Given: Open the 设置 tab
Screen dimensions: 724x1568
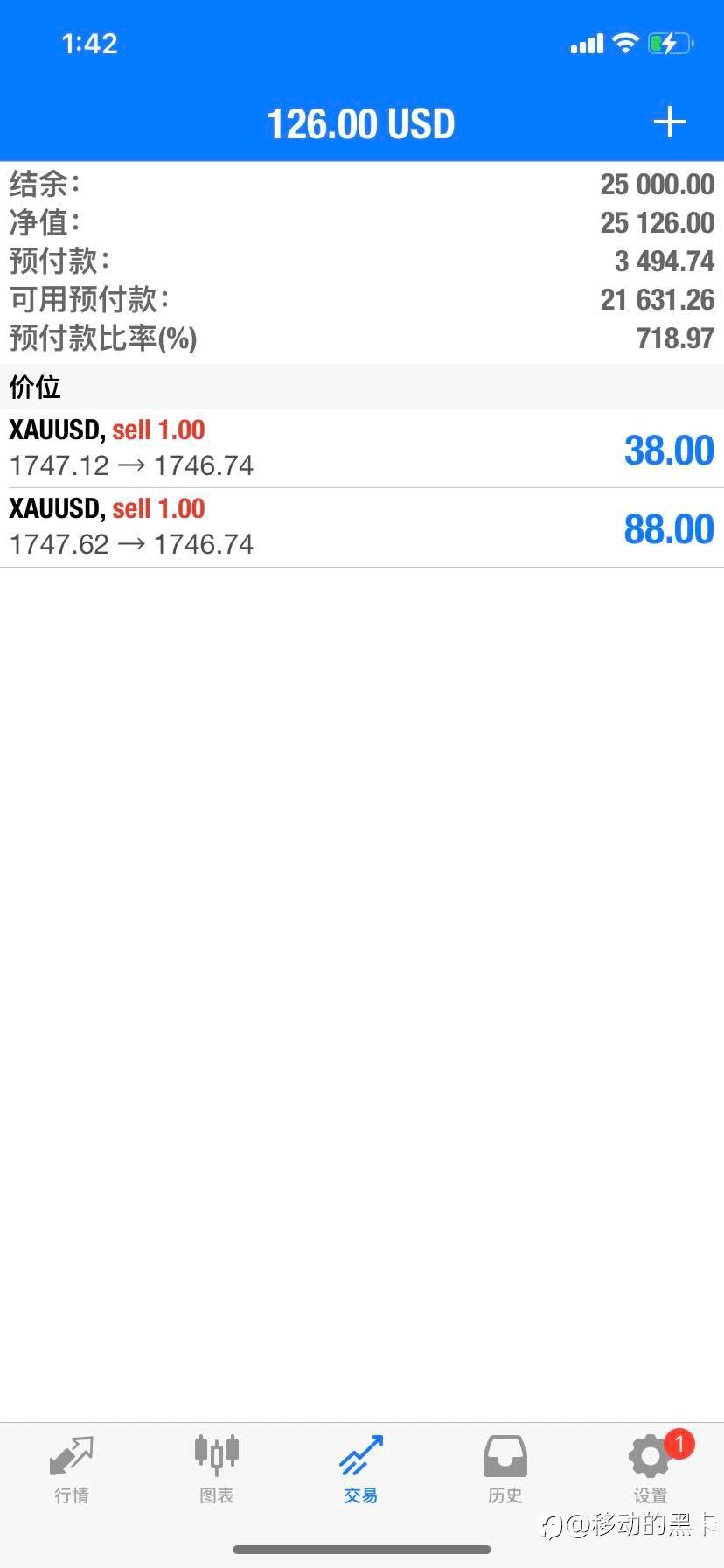Looking at the screenshot, I should 650,1470.
